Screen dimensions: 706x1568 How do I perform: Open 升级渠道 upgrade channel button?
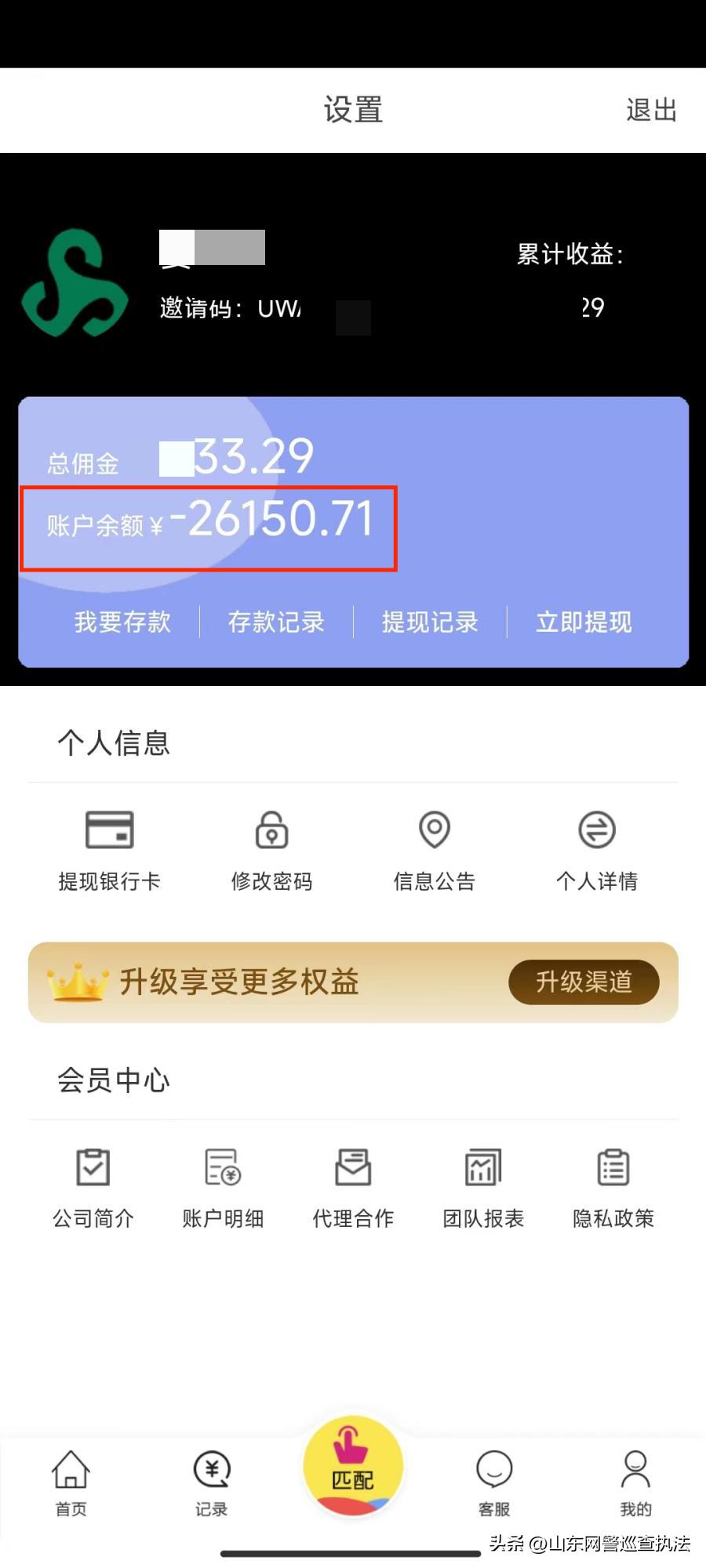click(x=584, y=982)
